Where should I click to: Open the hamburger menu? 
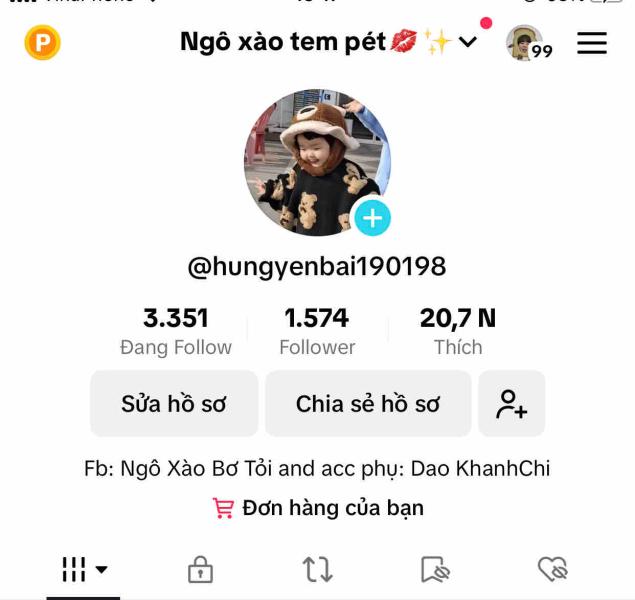click(x=592, y=43)
